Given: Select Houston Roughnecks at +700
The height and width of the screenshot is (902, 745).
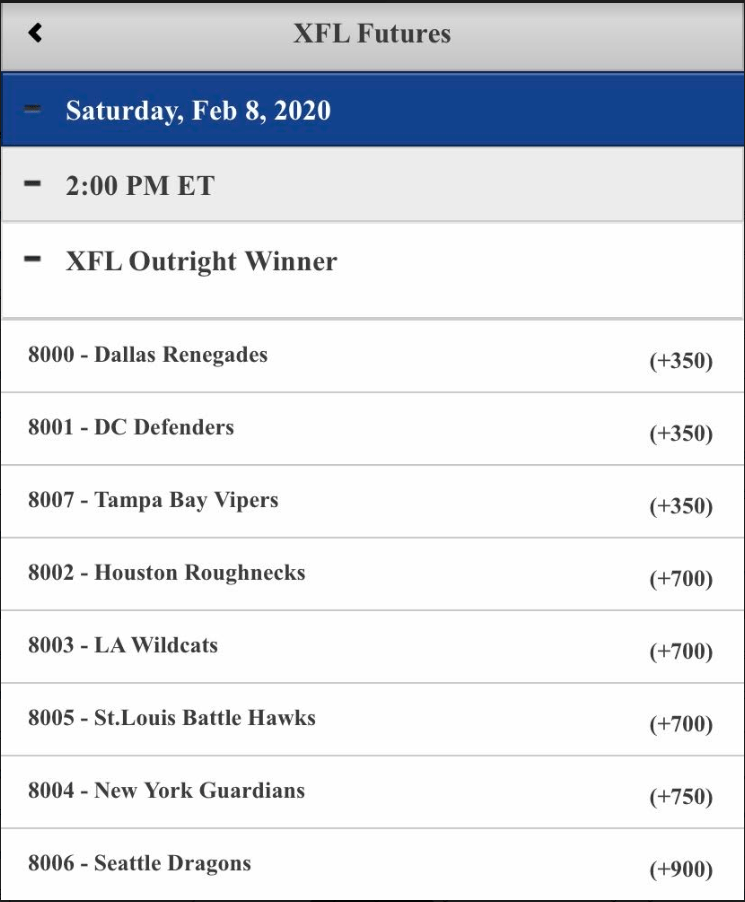Looking at the screenshot, I should point(680,579).
